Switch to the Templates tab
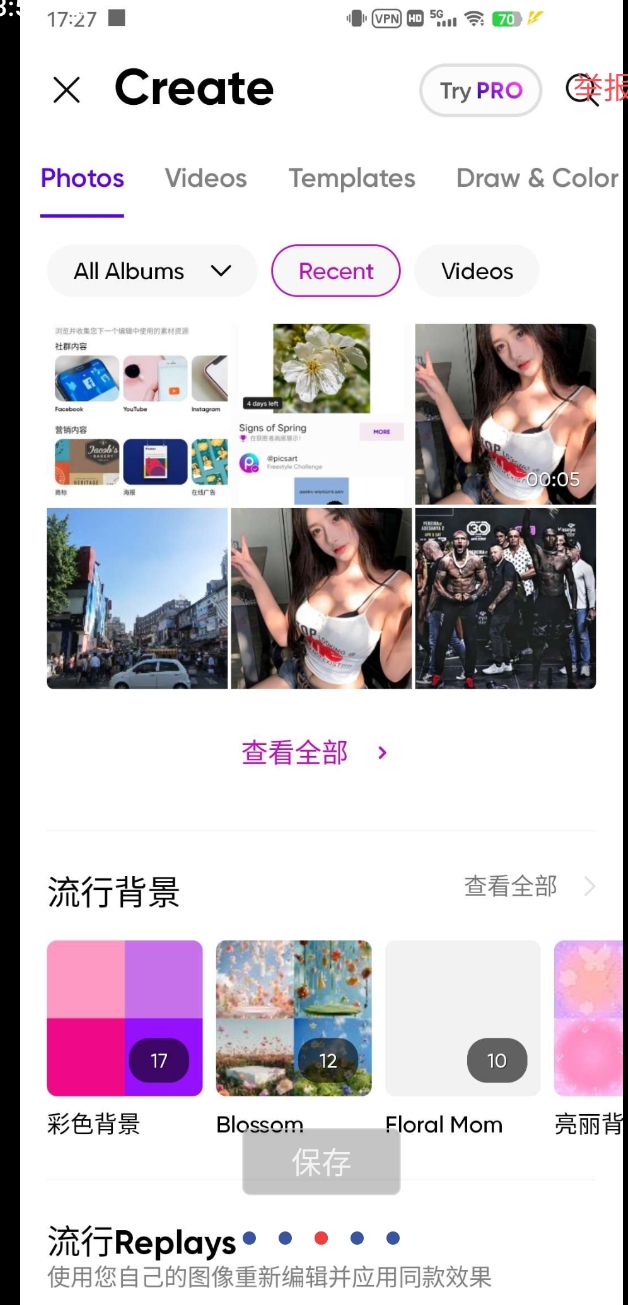 (x=351, y=178)
